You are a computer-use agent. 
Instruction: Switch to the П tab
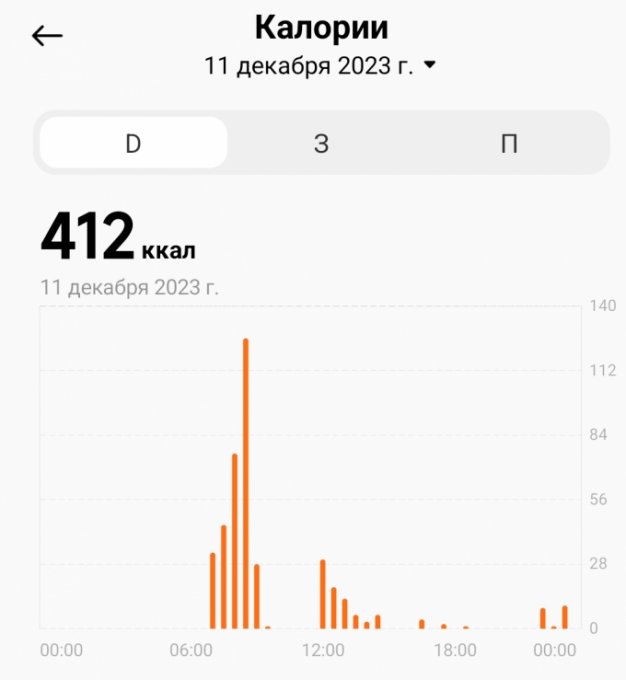click(x=509, y=143)
